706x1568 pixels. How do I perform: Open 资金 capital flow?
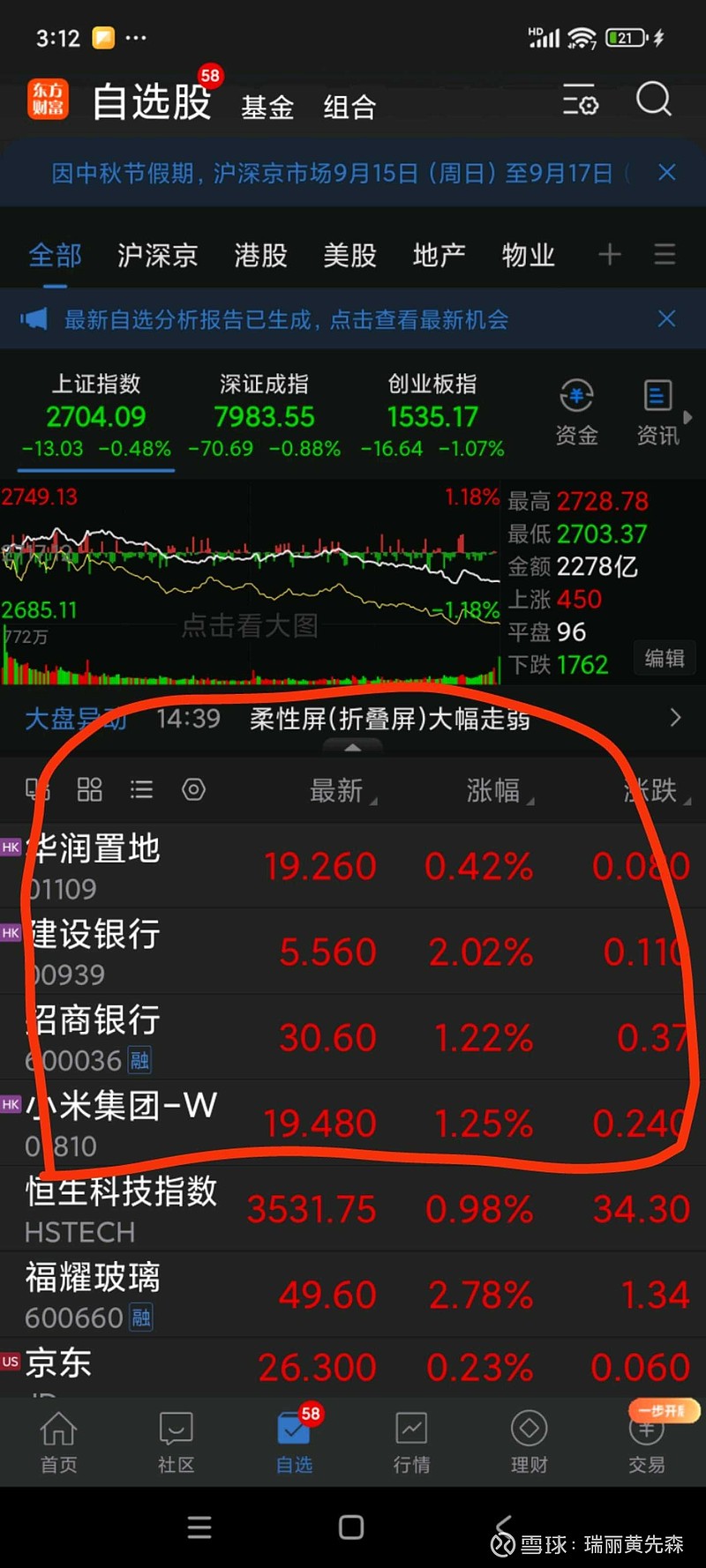coord(576,413)
